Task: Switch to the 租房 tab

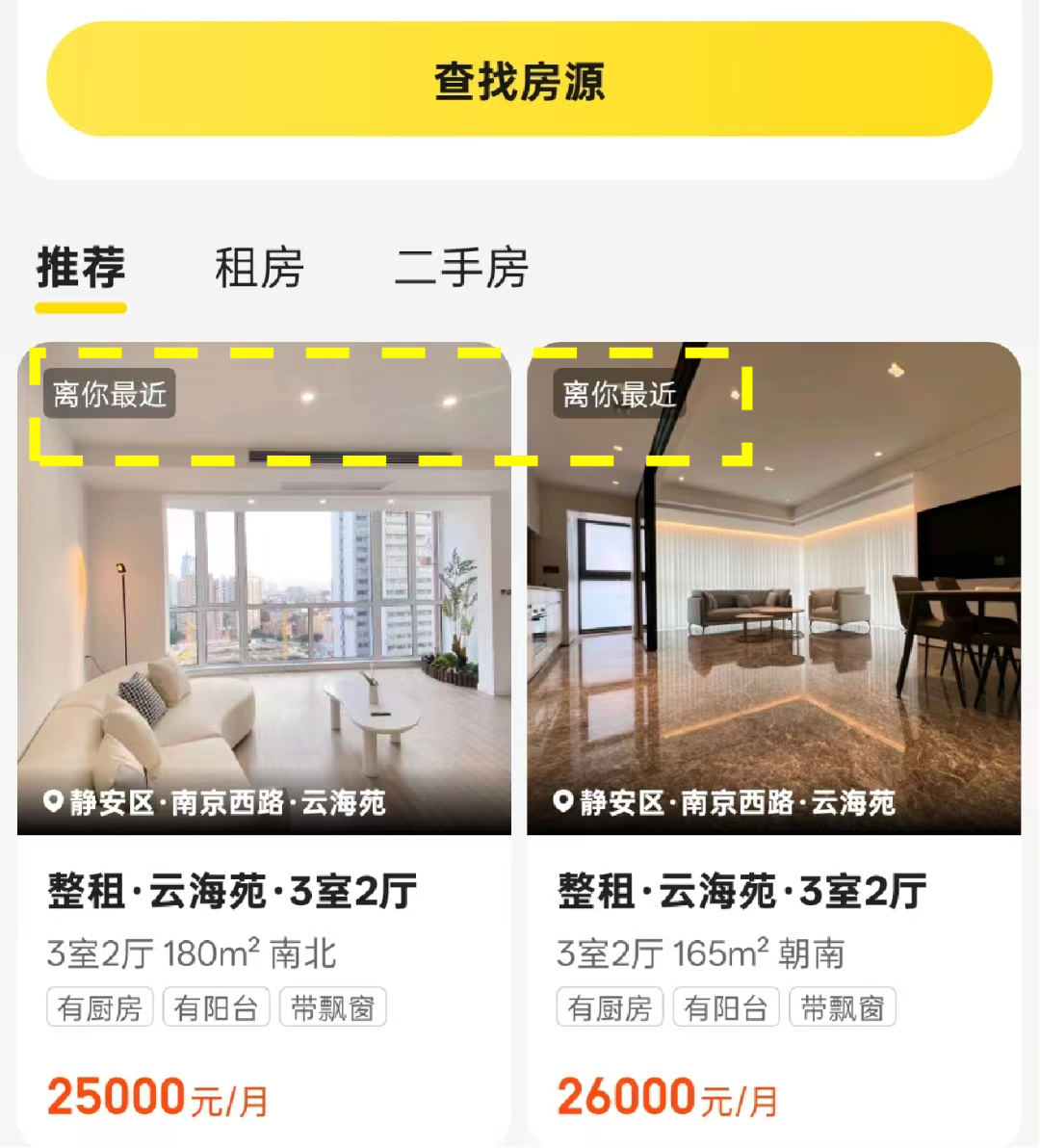Action: 259,268
